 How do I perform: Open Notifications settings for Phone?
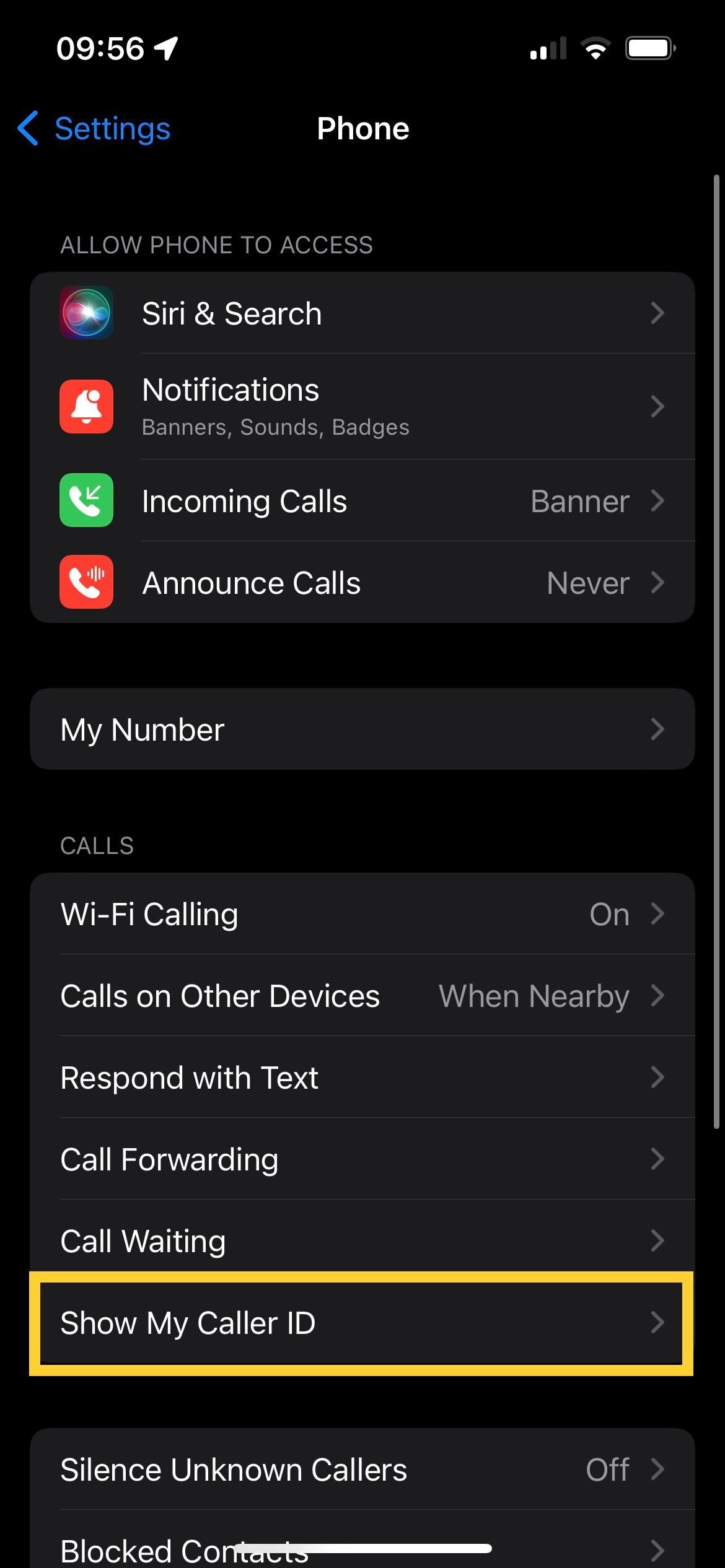[362, 407]
